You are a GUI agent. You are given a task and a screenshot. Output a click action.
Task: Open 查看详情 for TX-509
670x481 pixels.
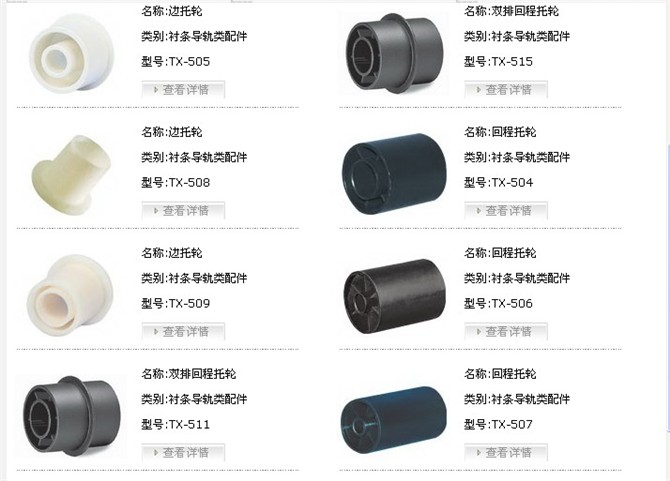coord(183,331)
